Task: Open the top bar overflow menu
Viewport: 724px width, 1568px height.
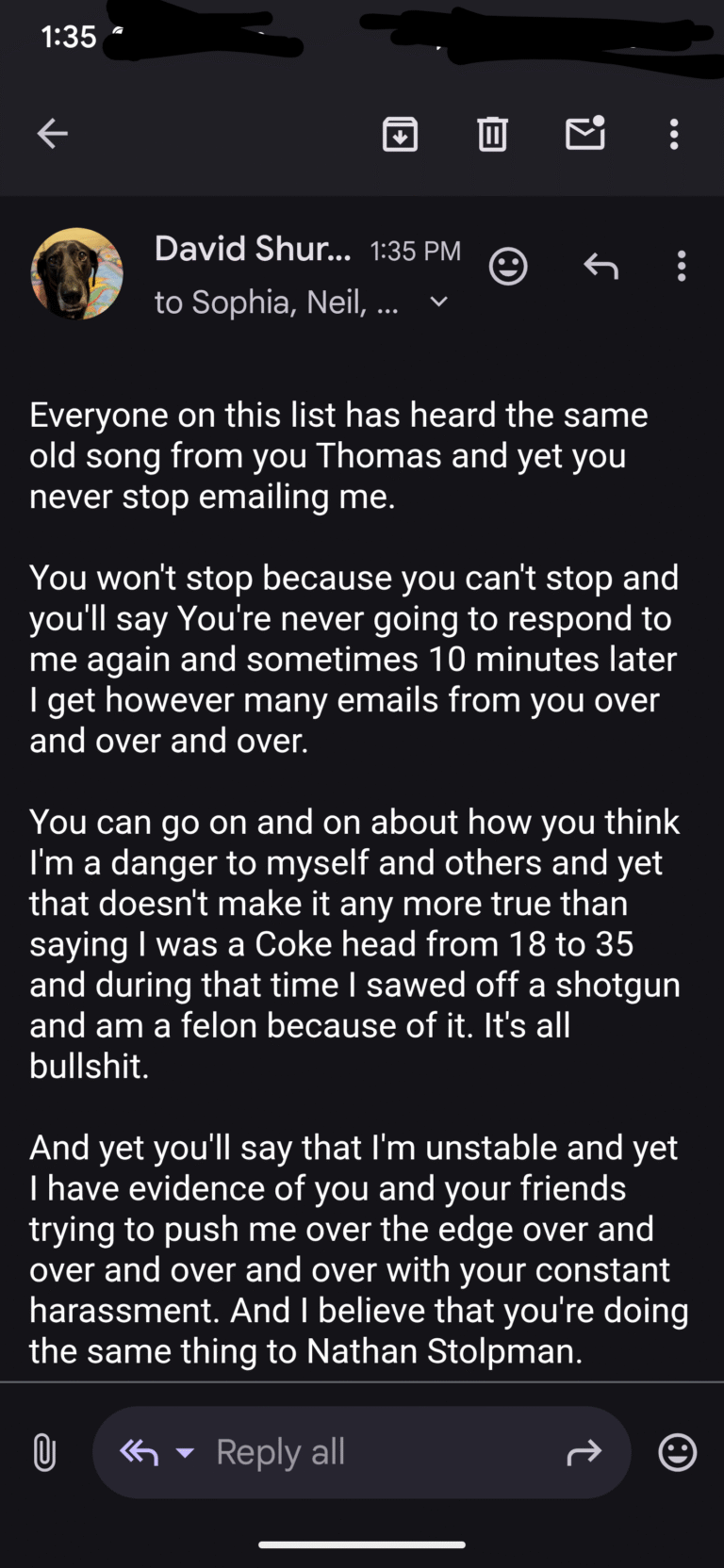Action: 673,134
